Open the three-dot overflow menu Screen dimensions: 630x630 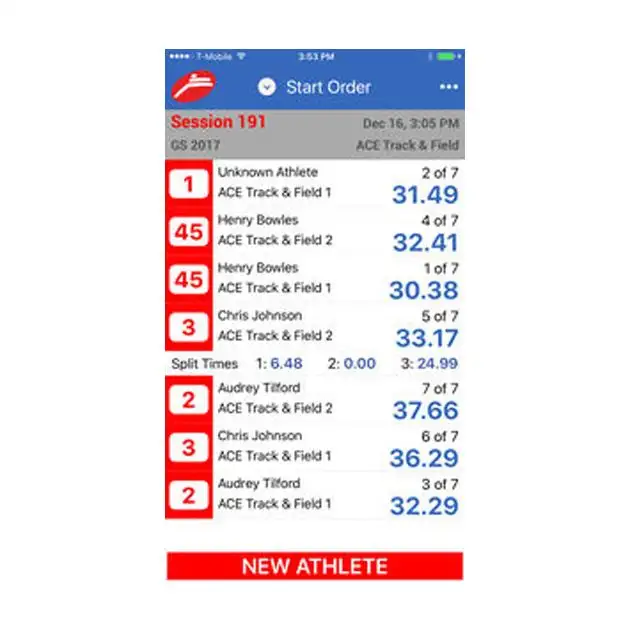coord(449,87)
